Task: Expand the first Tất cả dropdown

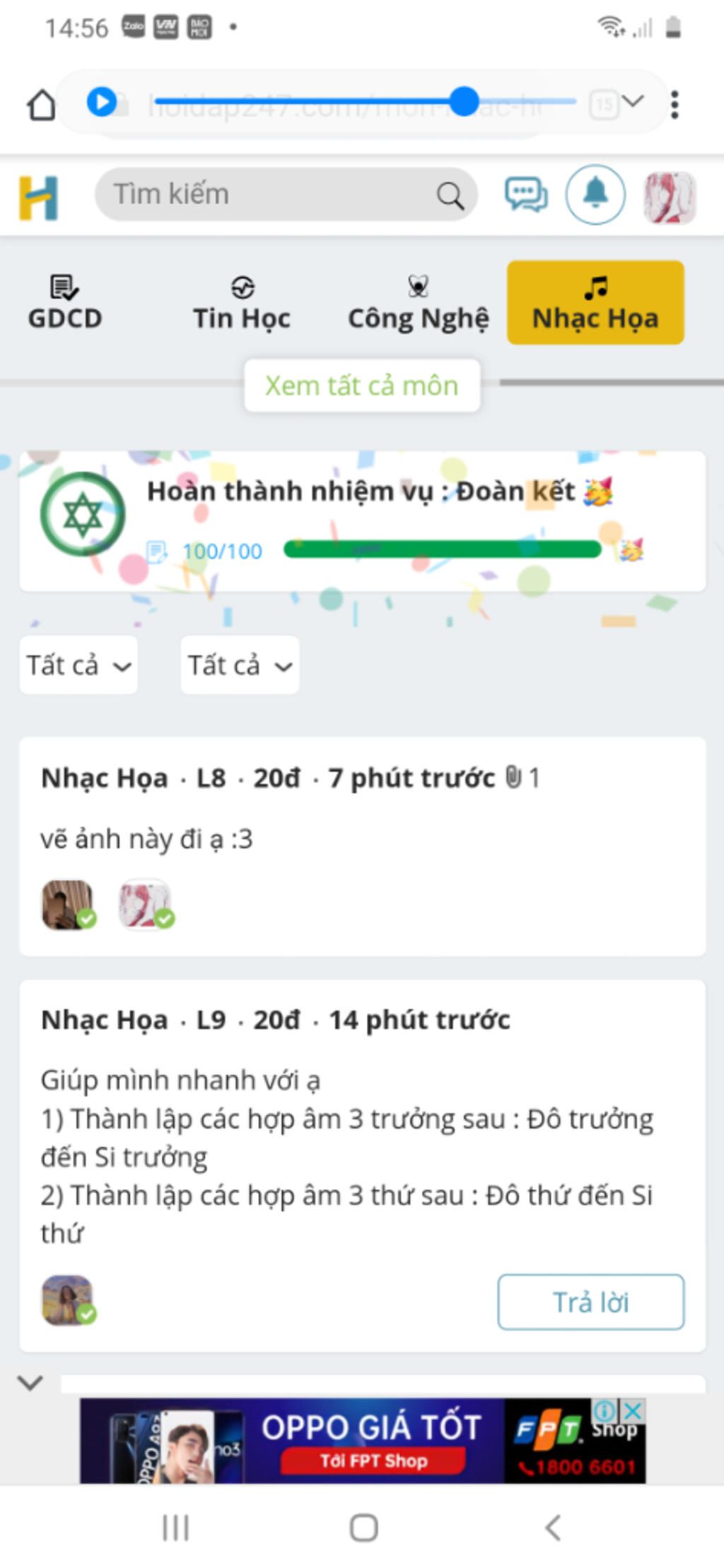Action: pyautogui.click(x=78, y=665)
